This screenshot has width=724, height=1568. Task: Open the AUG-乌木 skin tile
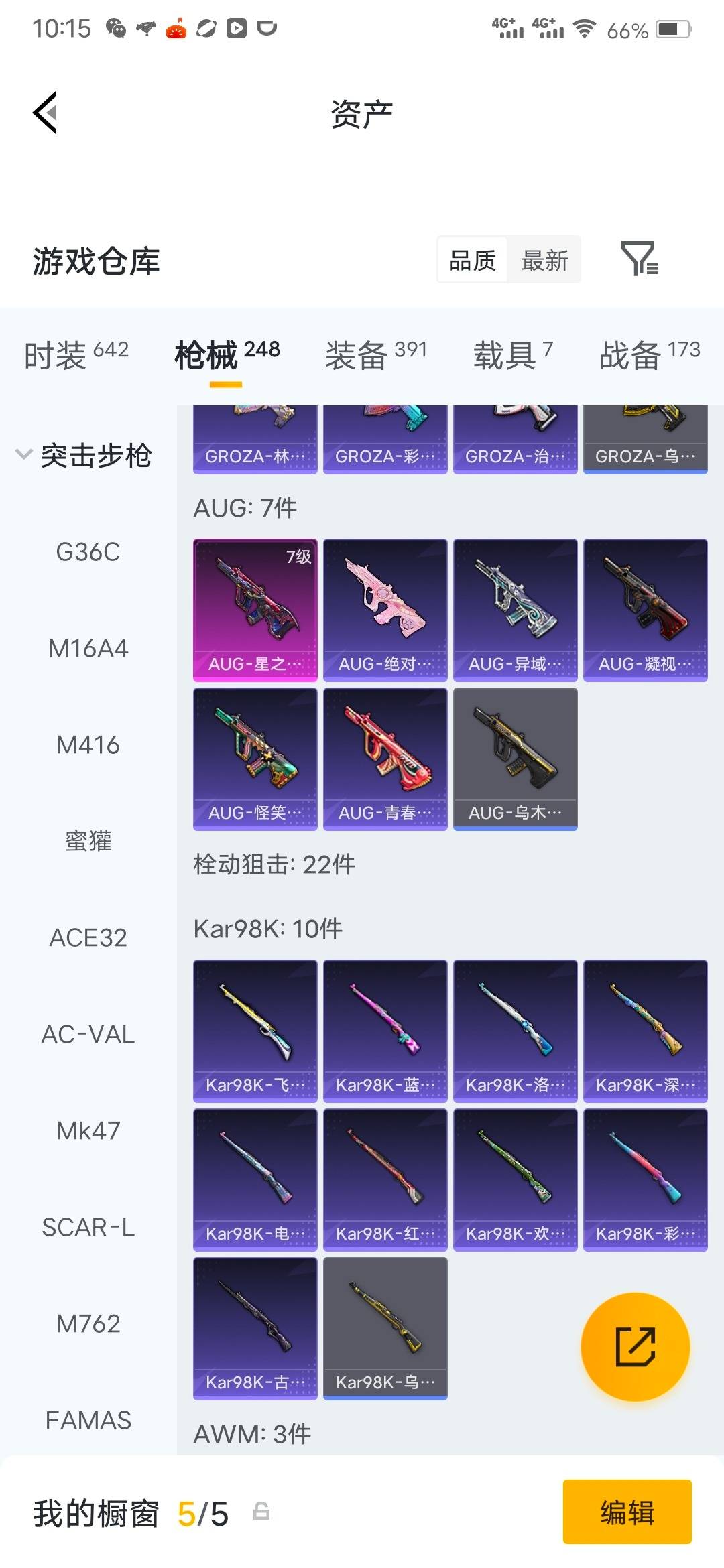click(516, 759)
